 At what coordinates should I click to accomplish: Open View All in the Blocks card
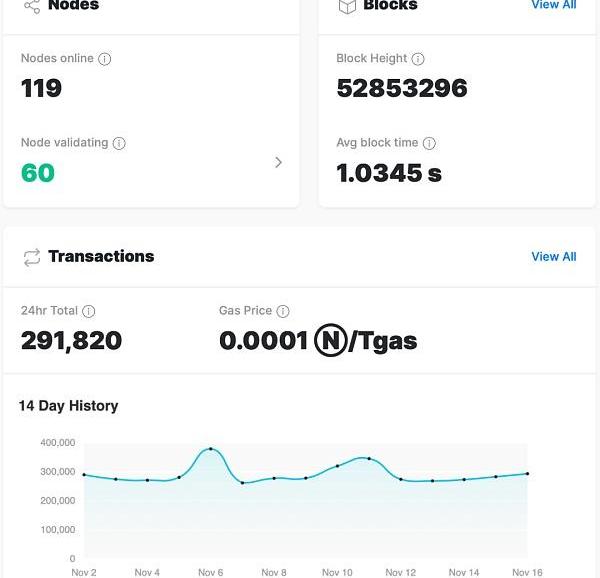(553, 5)
